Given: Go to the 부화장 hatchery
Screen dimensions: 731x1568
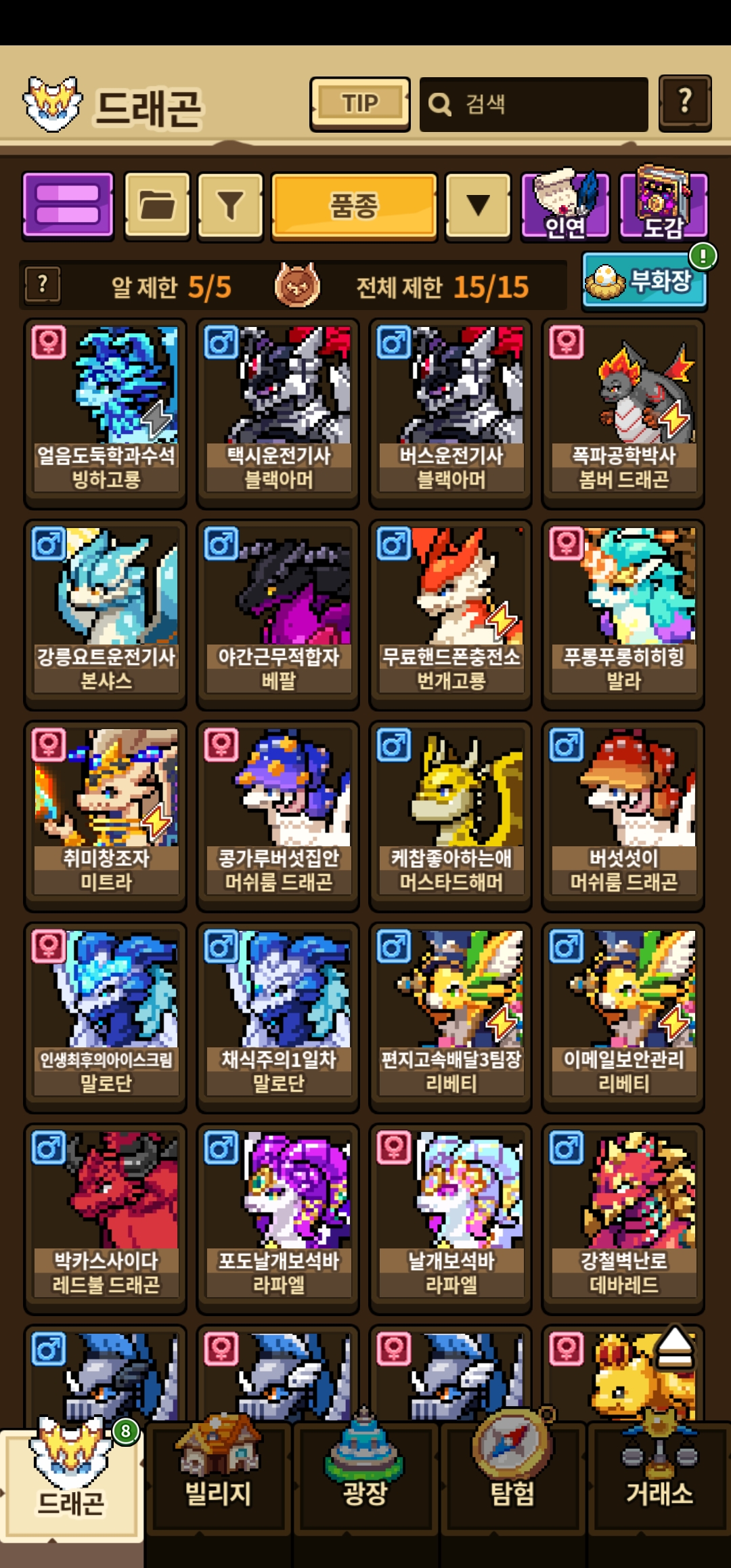Looking at the screenshot, I should click(x=644, y=281).
